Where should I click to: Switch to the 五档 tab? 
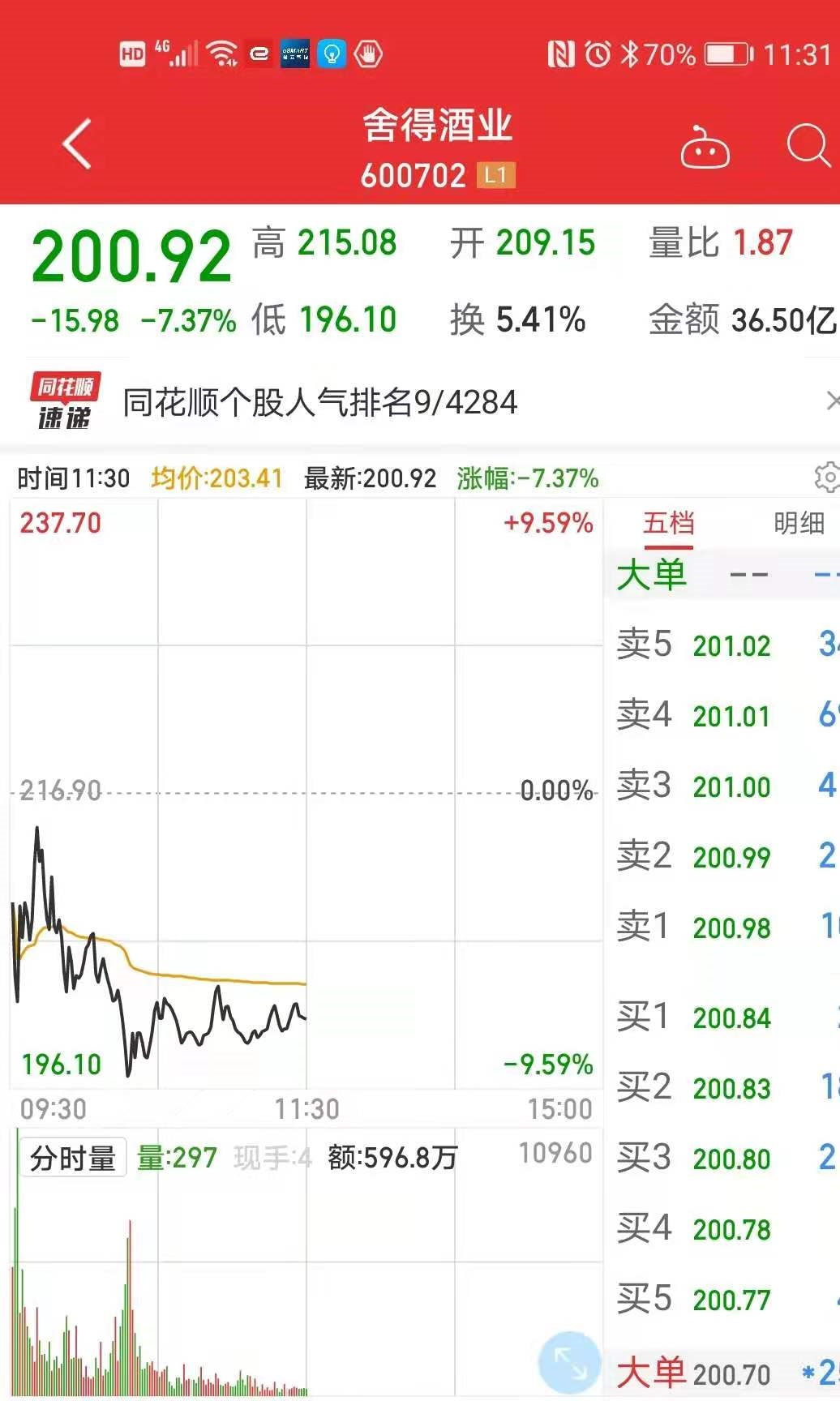668,523
